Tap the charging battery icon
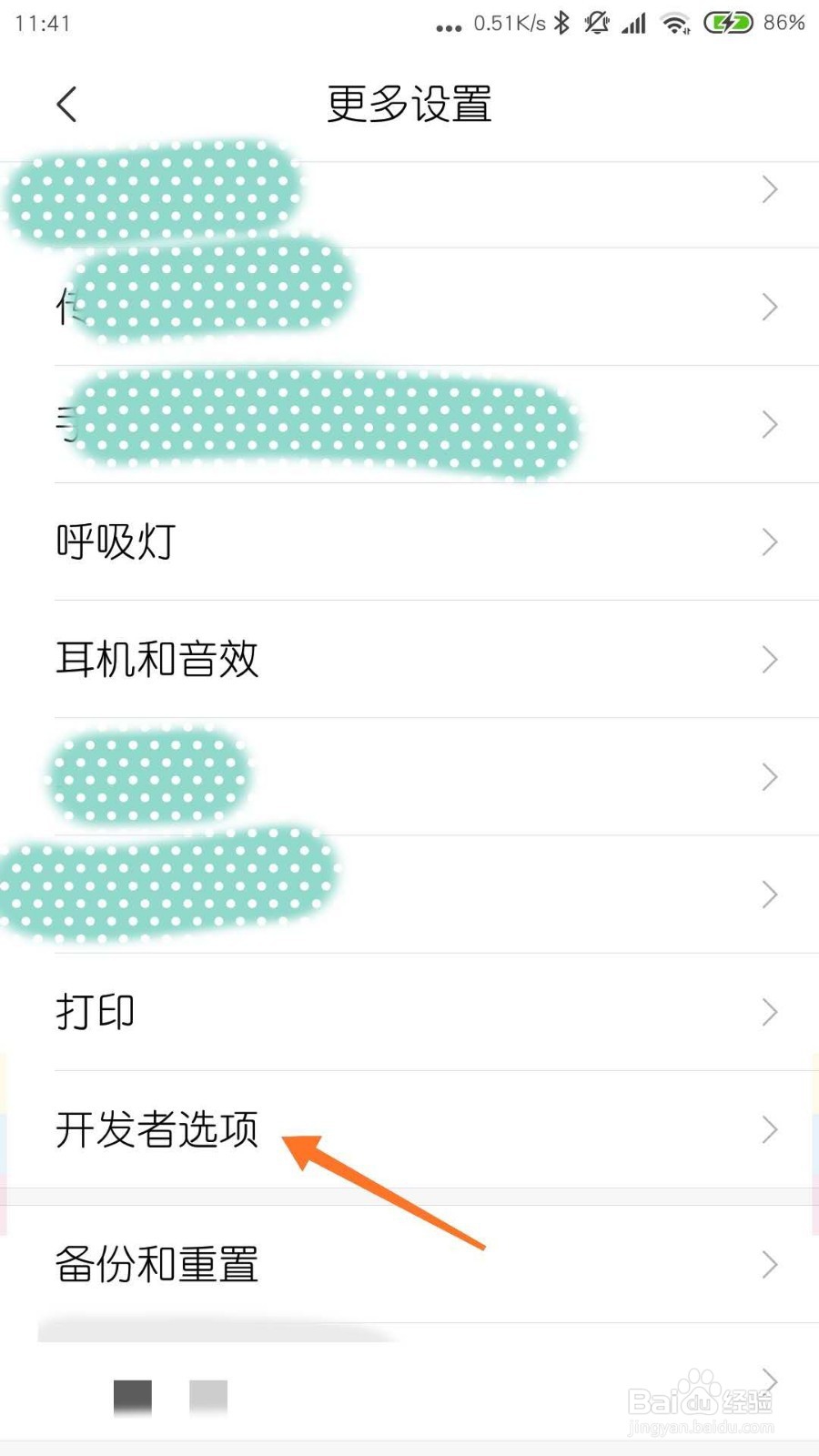The height and width of the screenshot is (1456, 819). point(727,23)
